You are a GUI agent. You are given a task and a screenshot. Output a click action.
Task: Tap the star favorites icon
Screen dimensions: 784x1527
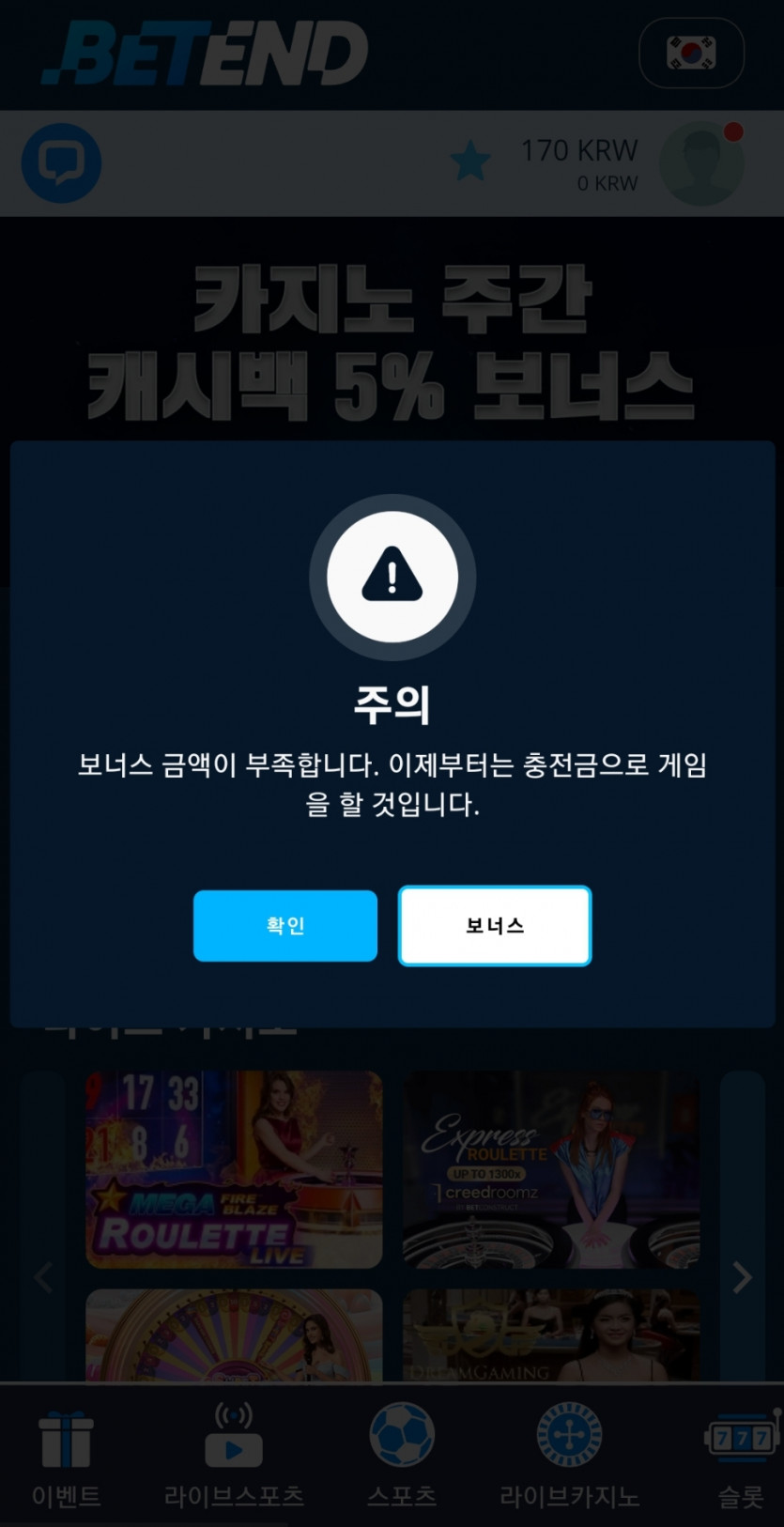(x=469, y=162)
